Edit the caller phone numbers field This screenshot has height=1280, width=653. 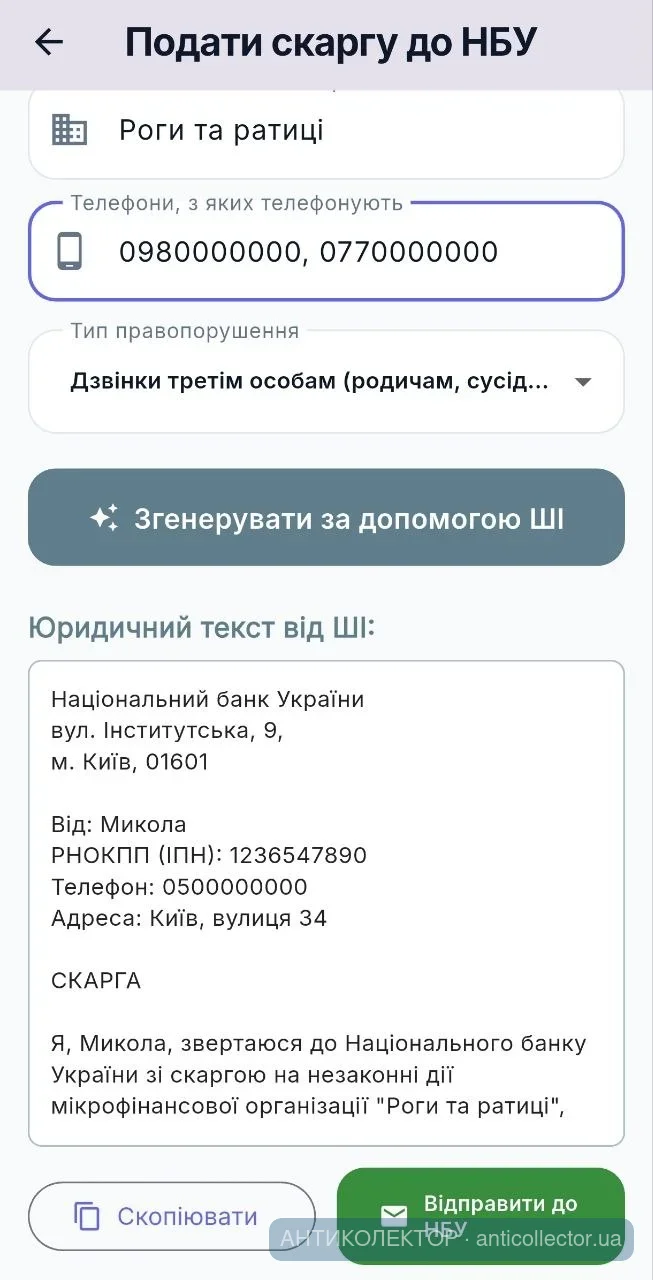[x=326, y=252]
